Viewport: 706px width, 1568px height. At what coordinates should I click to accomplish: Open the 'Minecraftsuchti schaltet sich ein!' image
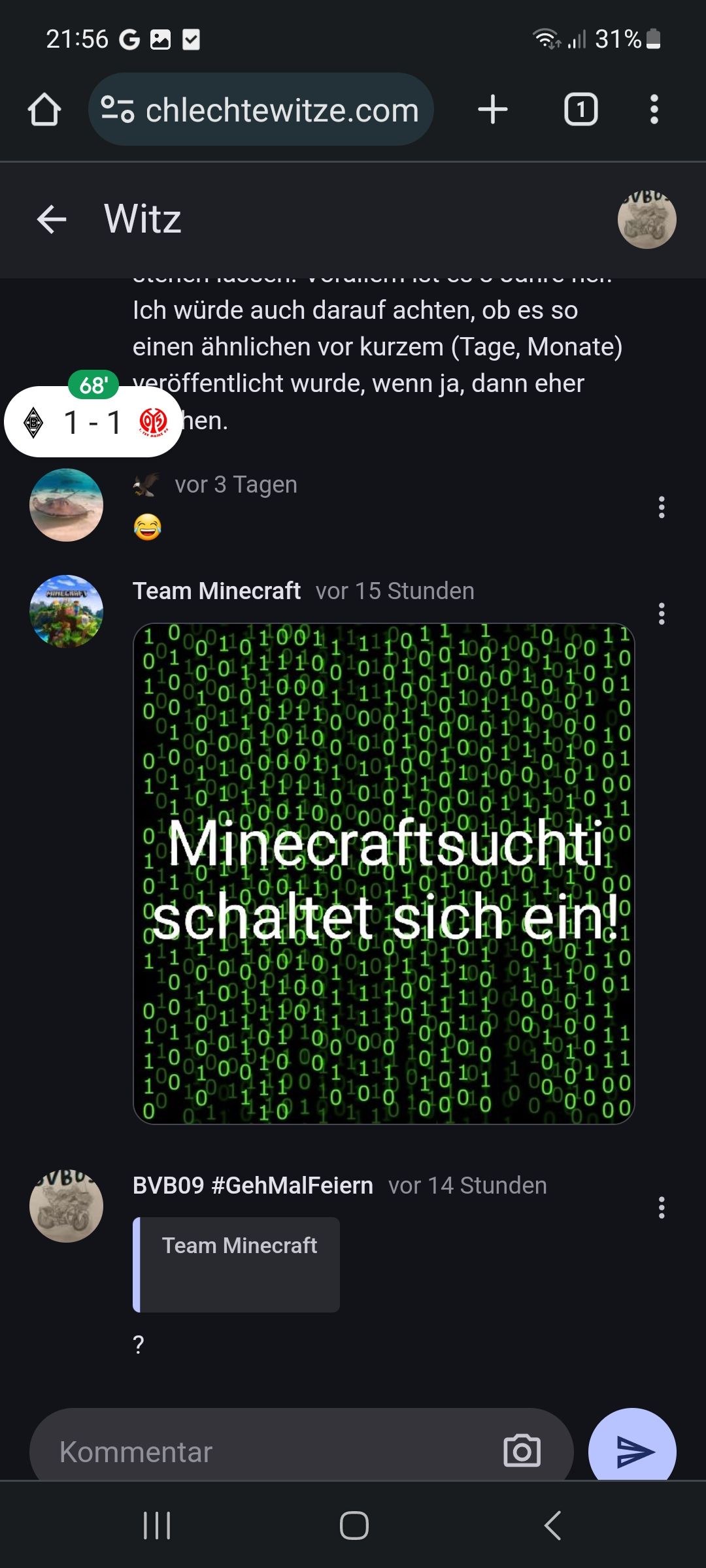384,874
